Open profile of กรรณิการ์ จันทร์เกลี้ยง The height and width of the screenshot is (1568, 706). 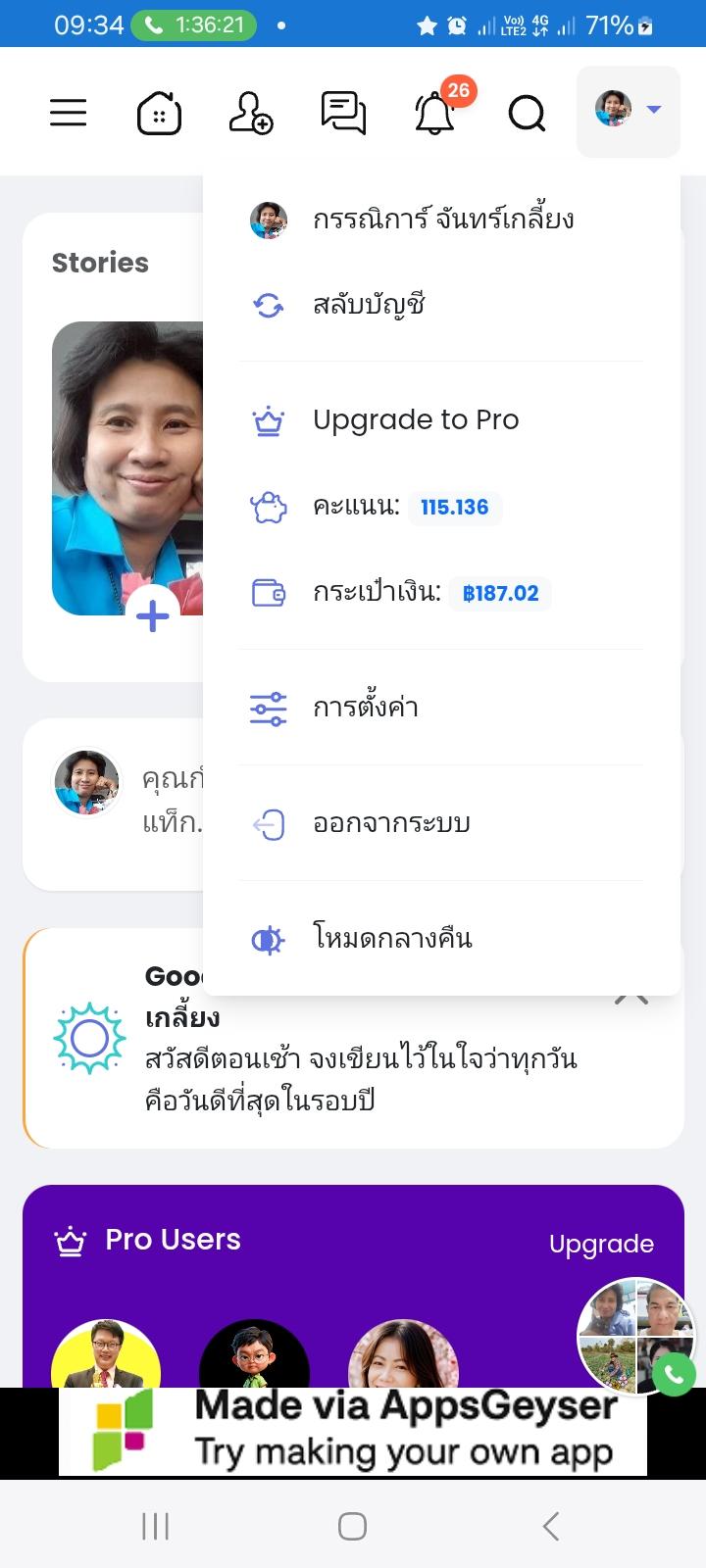pyautogui.click(x=441, y=220)
